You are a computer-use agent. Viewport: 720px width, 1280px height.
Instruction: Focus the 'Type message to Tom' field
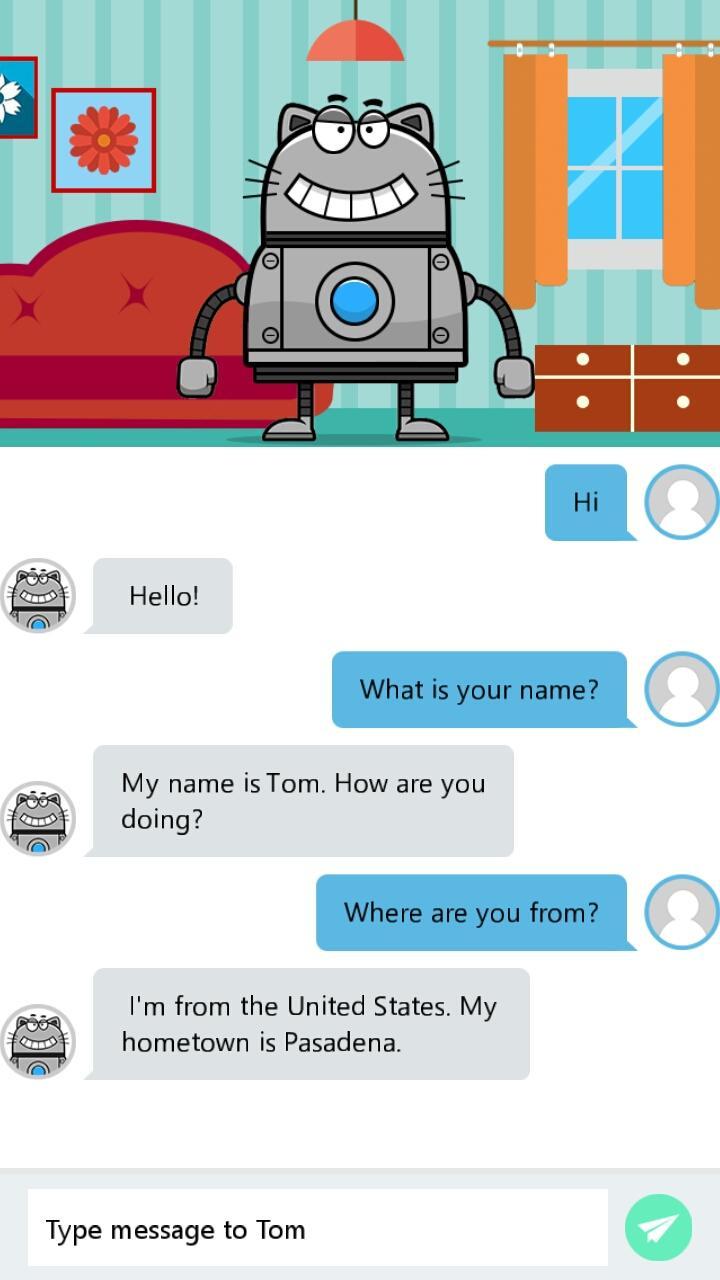[x=317, y=1228]
